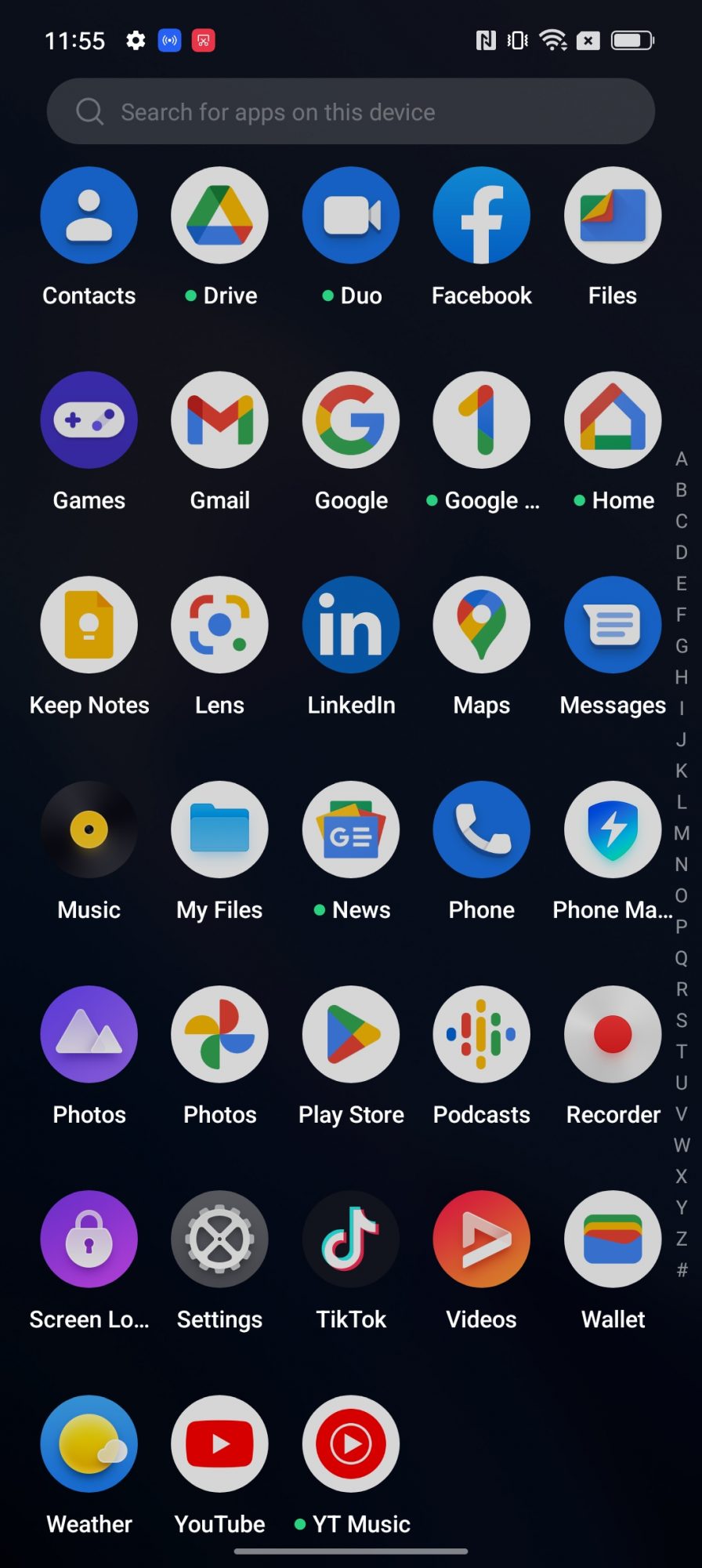Open the Contacts app
The width and height of the screenshot is (702, 1568).
click(x=89, y=216)
